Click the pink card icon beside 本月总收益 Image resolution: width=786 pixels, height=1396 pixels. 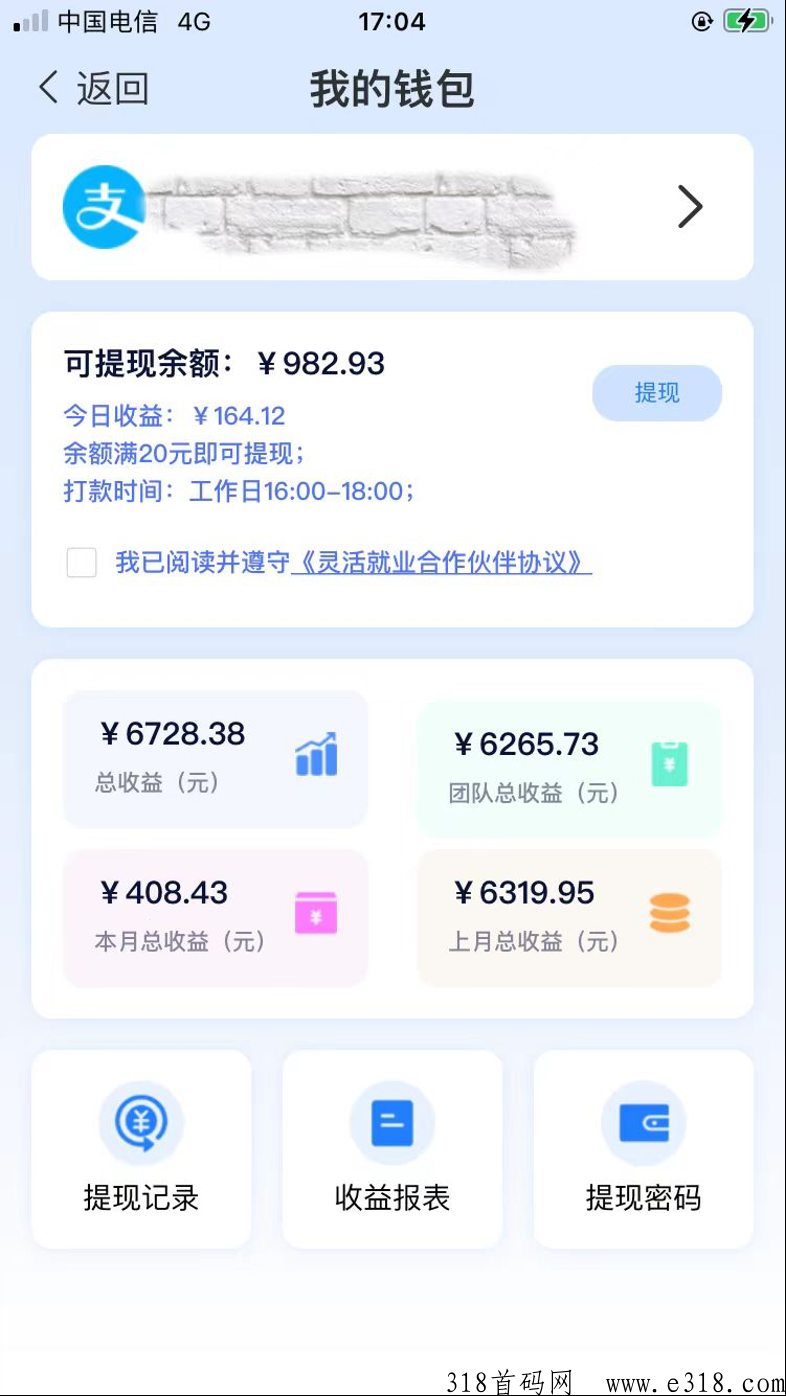(x=316, y=912)
